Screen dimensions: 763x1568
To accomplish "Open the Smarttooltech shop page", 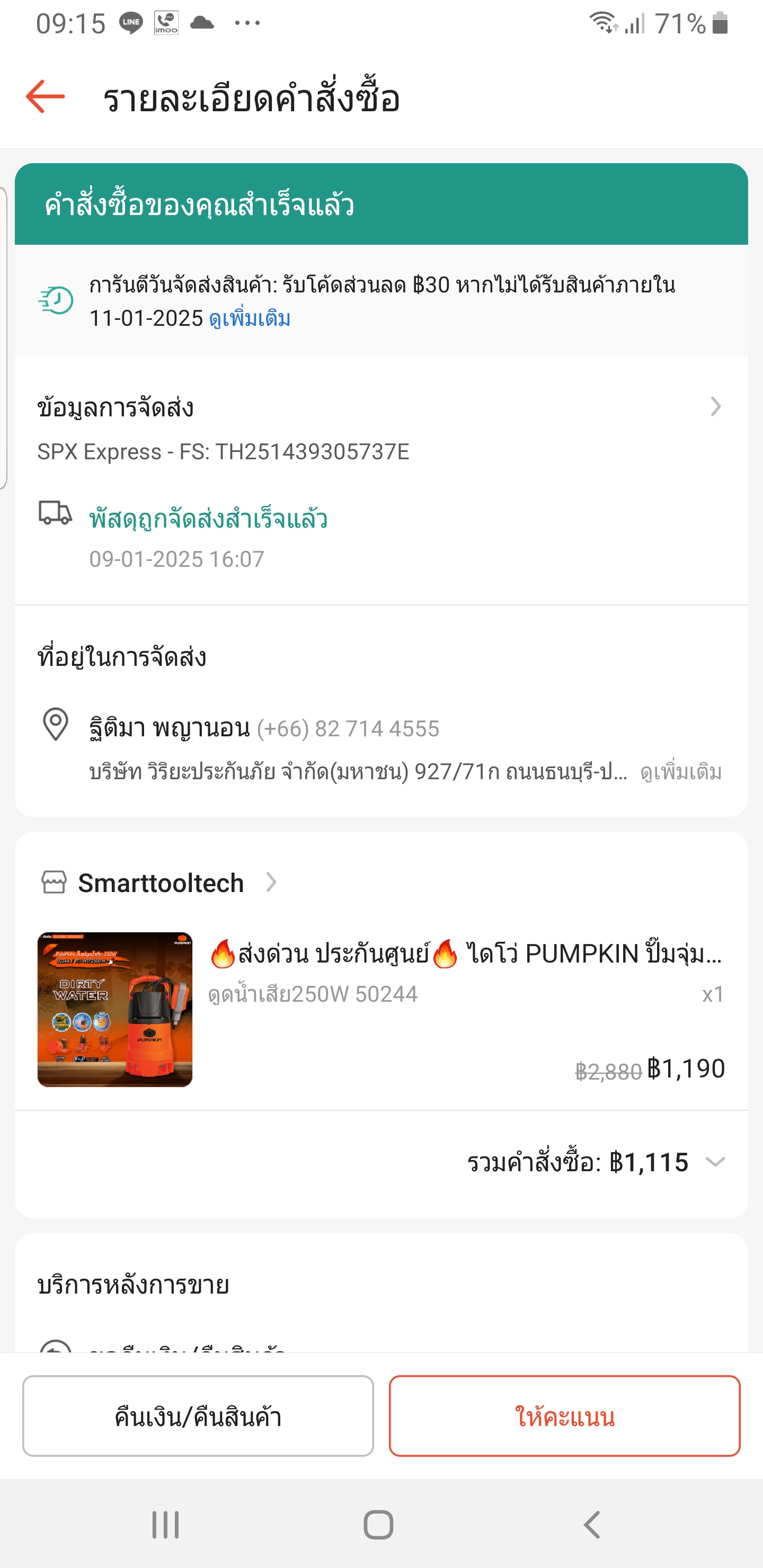I will pos(159,883).
